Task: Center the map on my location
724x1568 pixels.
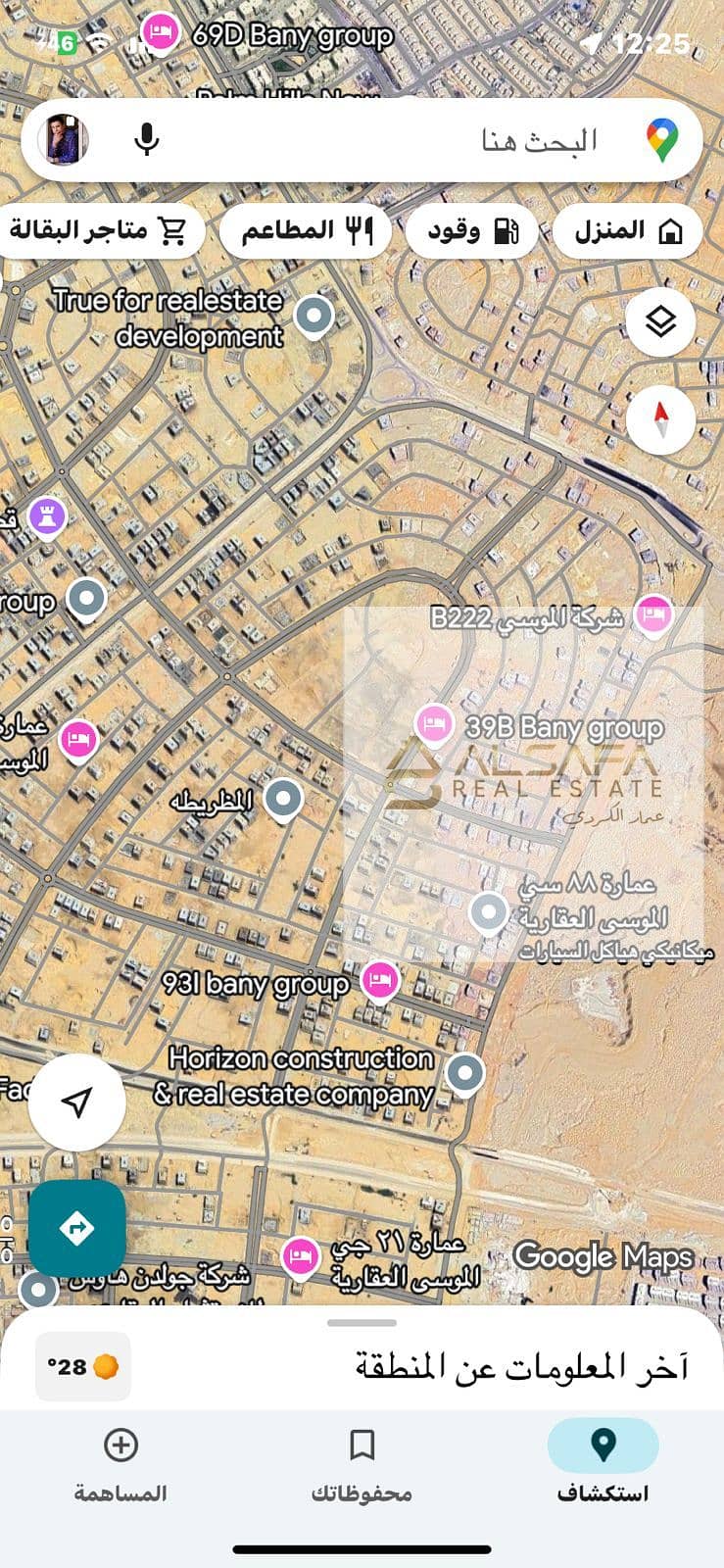Action: [76, 1102]
